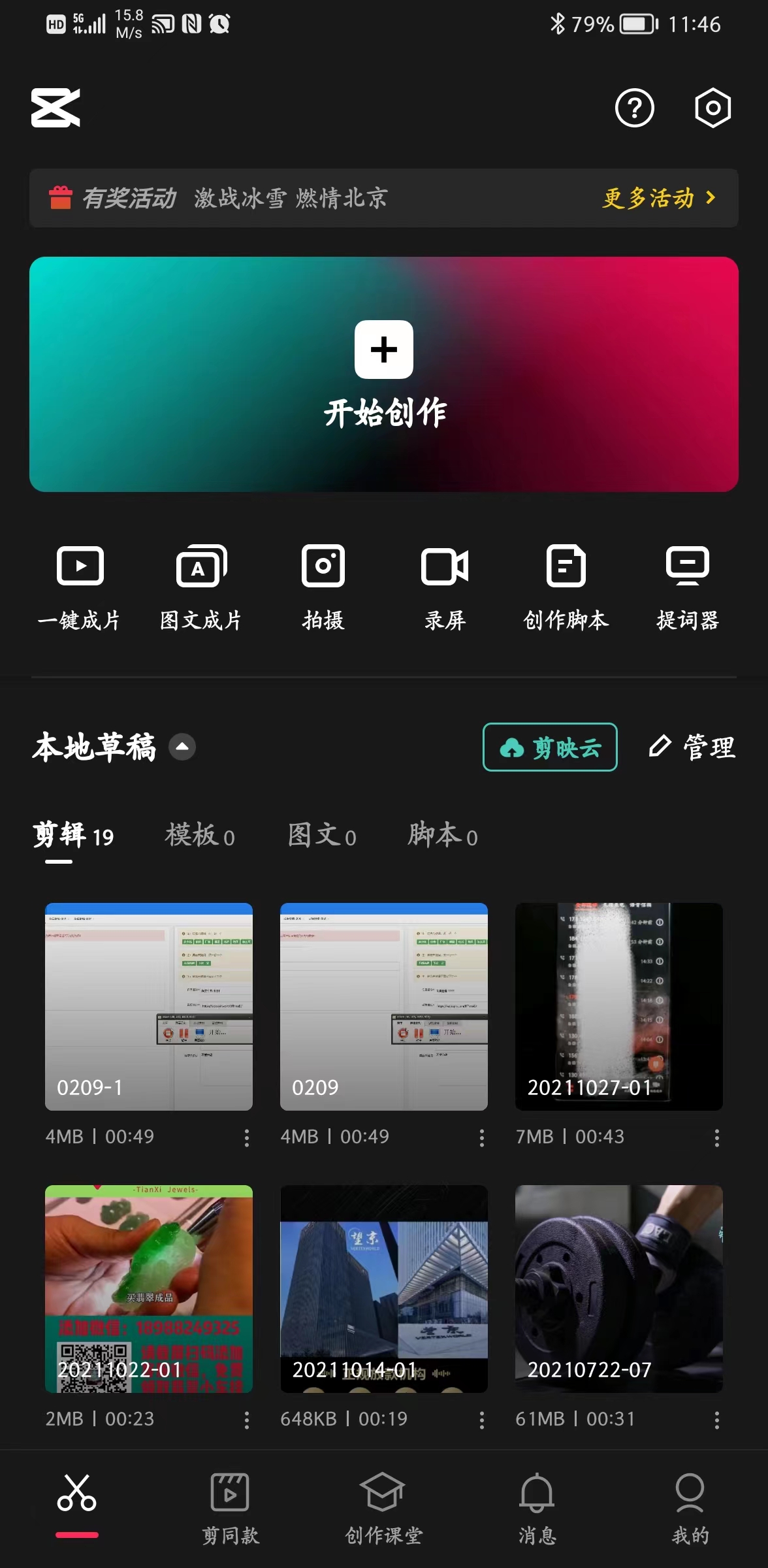Open the 一键成片 (one-tap edit) tool

pyautogui.click(x=80, y=586)
